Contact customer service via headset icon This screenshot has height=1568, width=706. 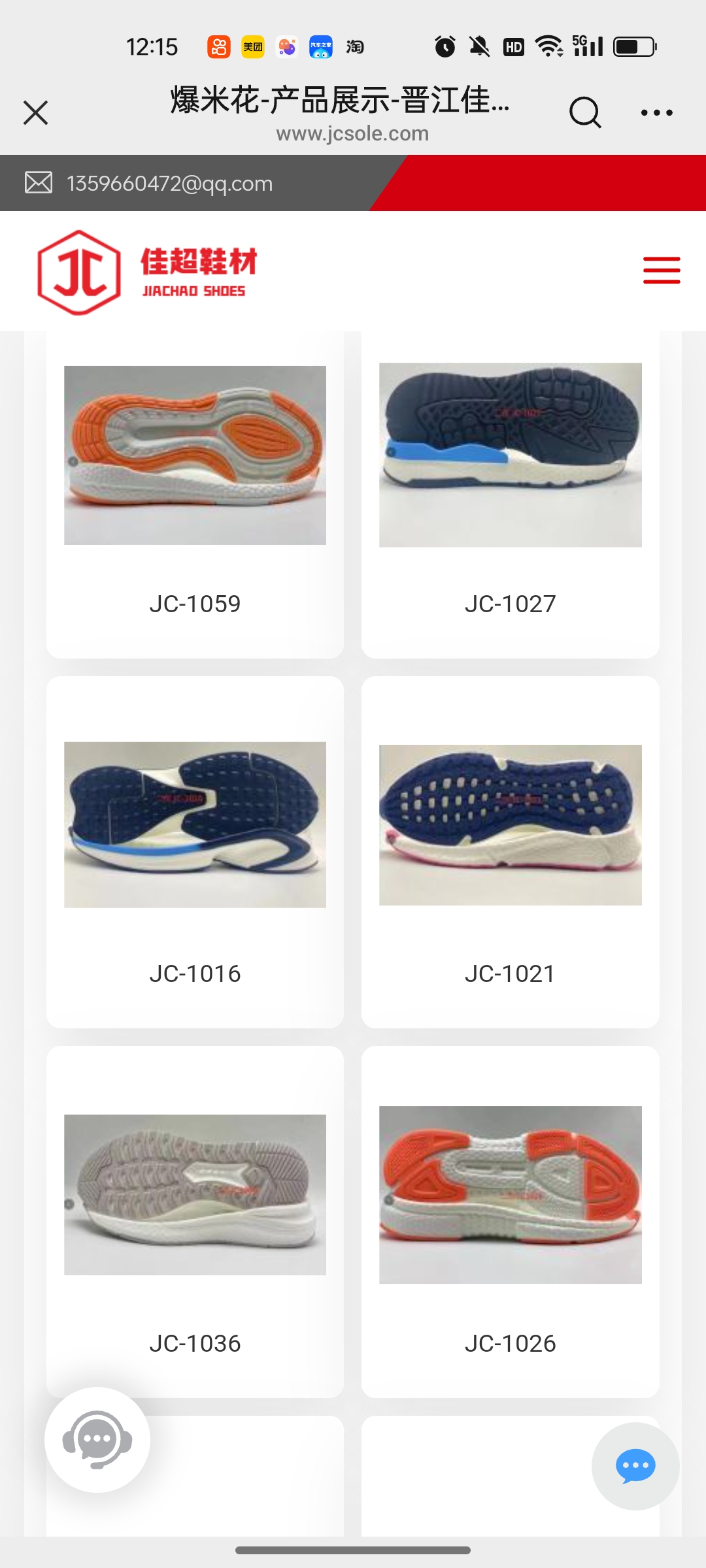(97, 1439)
